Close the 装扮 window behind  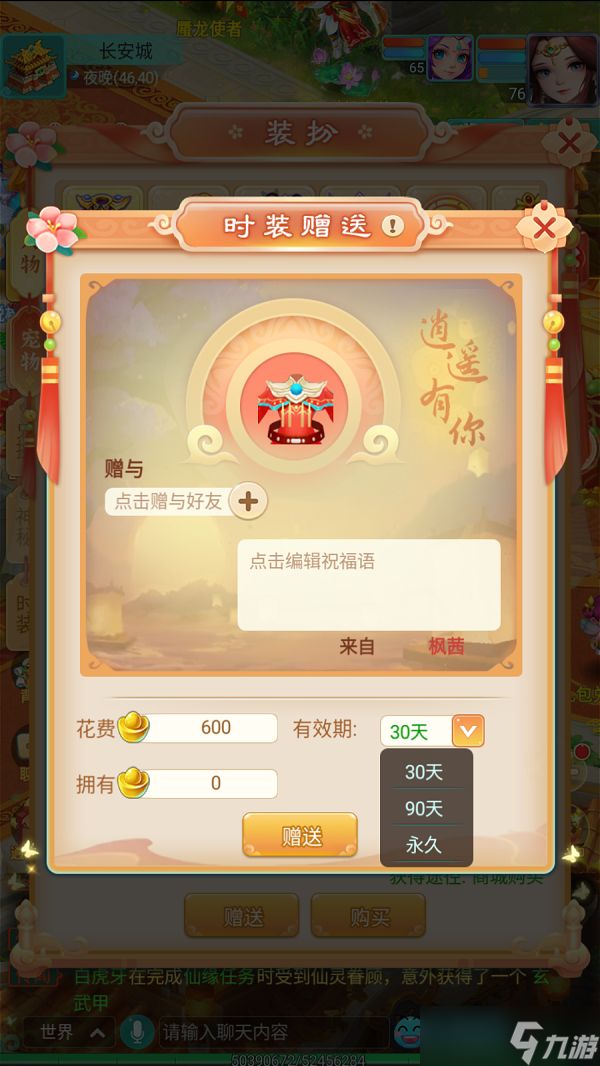coord(570,144)
